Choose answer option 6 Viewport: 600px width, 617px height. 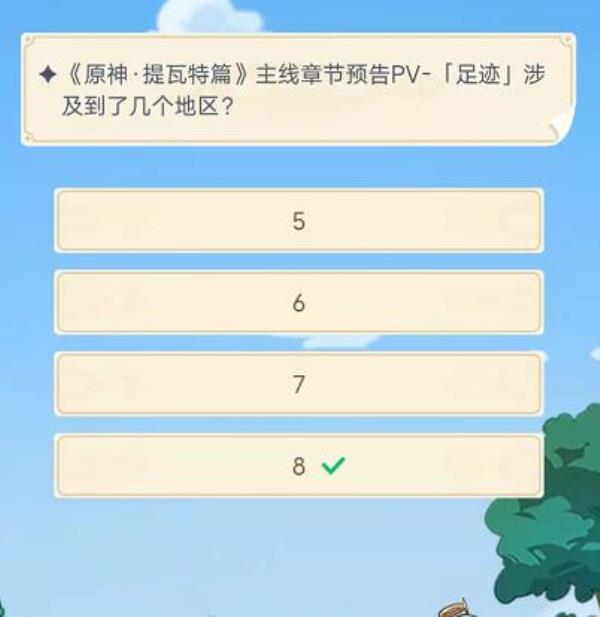click(298, 302)
